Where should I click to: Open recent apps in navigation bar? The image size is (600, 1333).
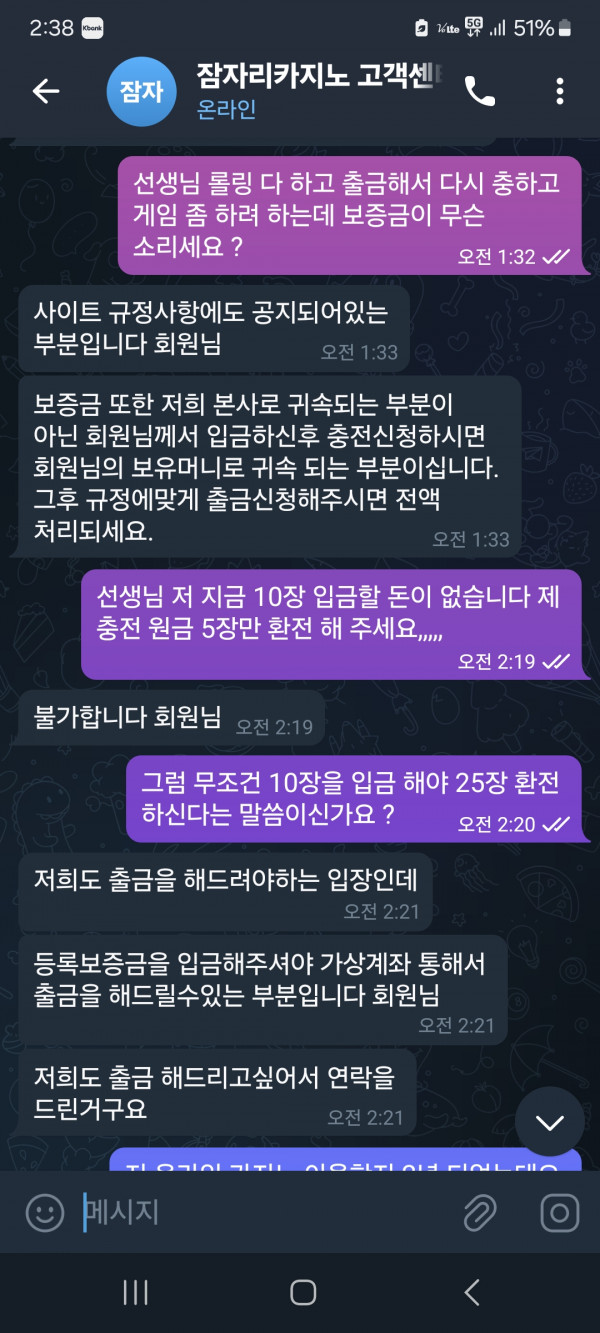(x=135, y=1292)
